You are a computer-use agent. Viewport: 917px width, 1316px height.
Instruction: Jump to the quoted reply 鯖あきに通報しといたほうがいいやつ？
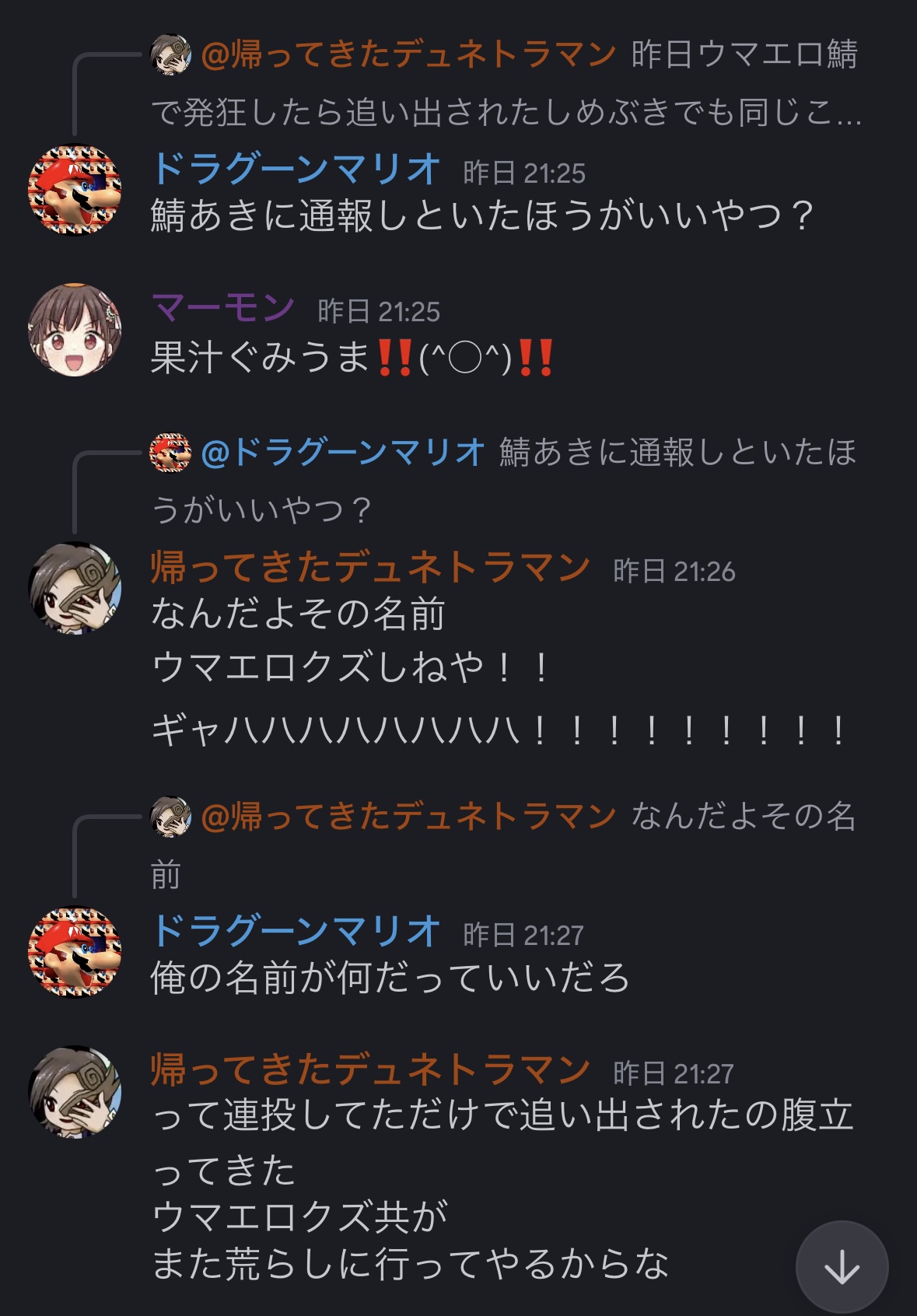point(506,479)
